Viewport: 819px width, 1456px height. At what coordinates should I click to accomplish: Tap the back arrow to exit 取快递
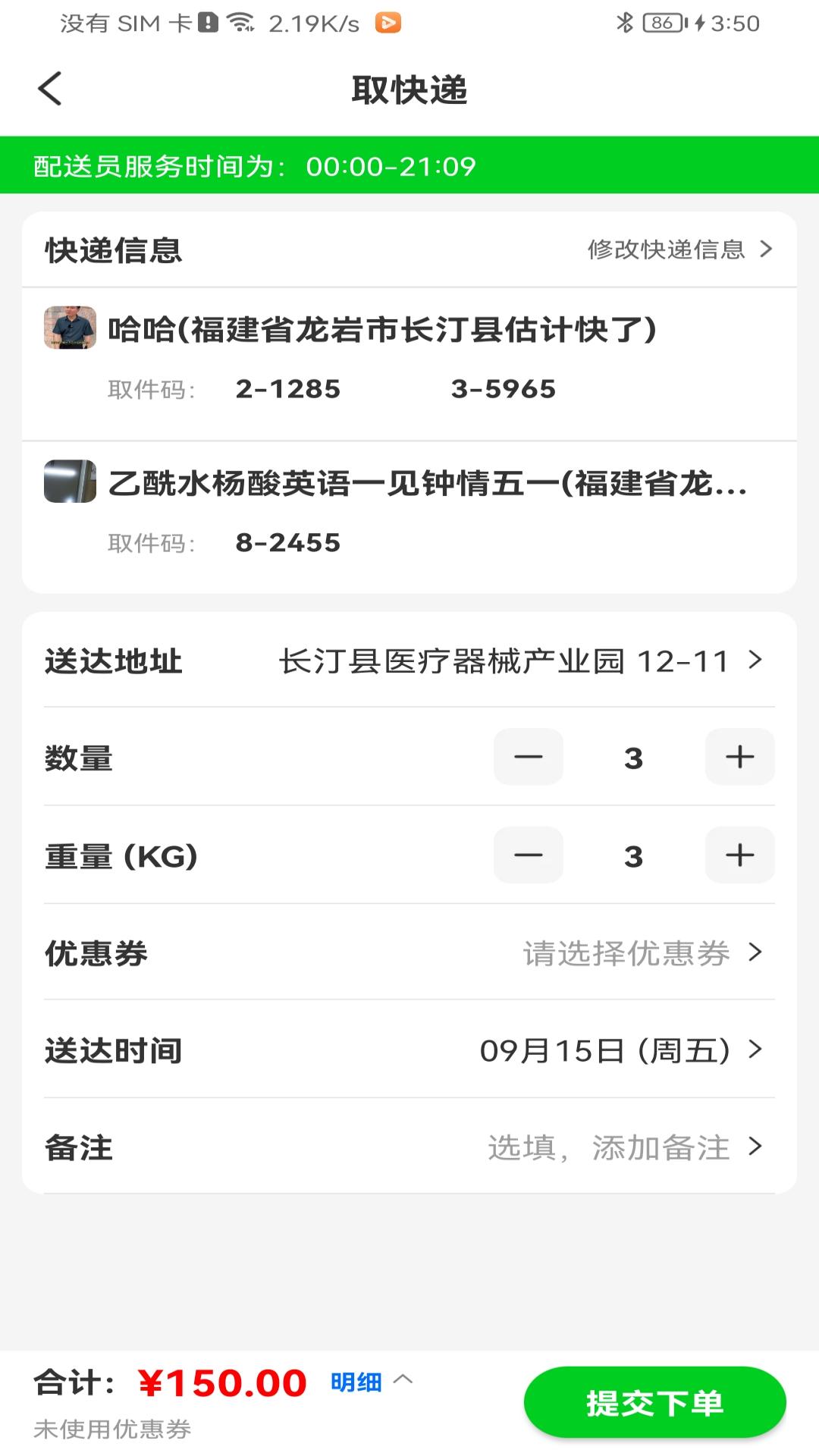pos(50,88)
